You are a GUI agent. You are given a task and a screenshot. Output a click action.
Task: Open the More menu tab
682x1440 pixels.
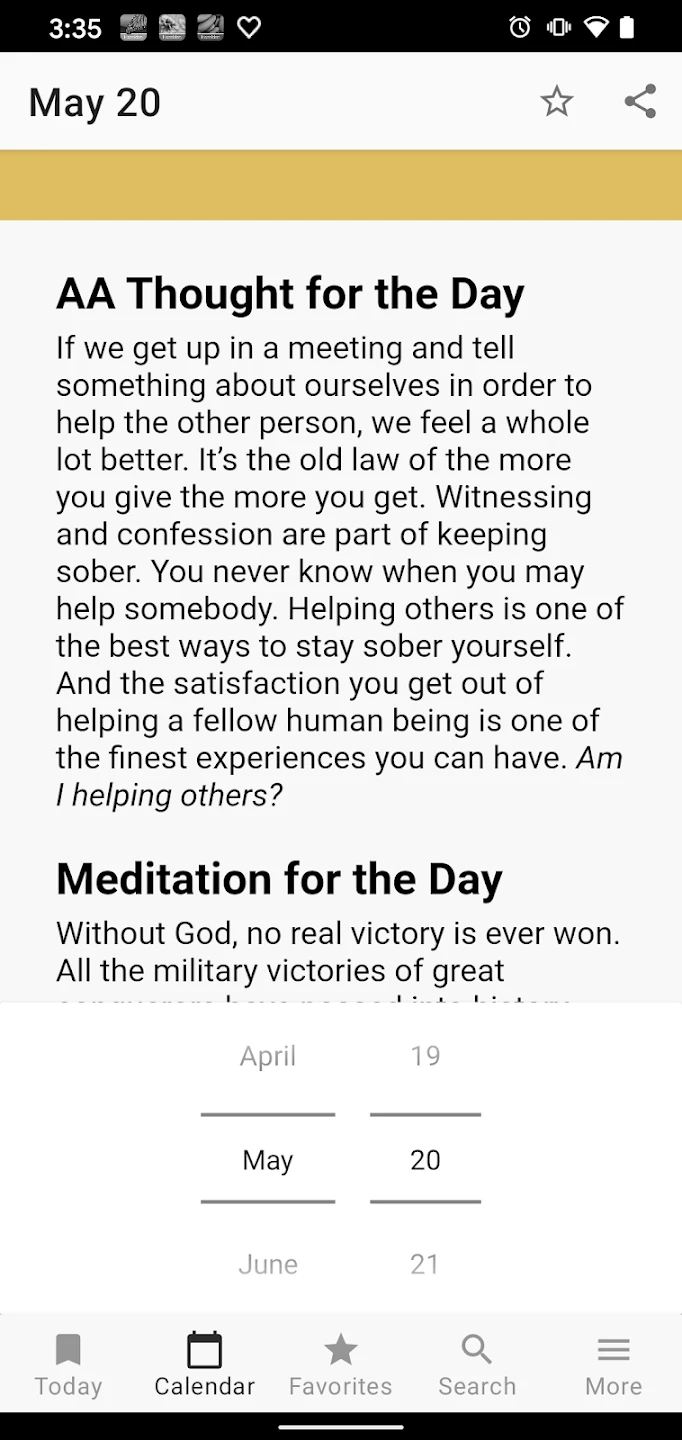coord(613,1364)
